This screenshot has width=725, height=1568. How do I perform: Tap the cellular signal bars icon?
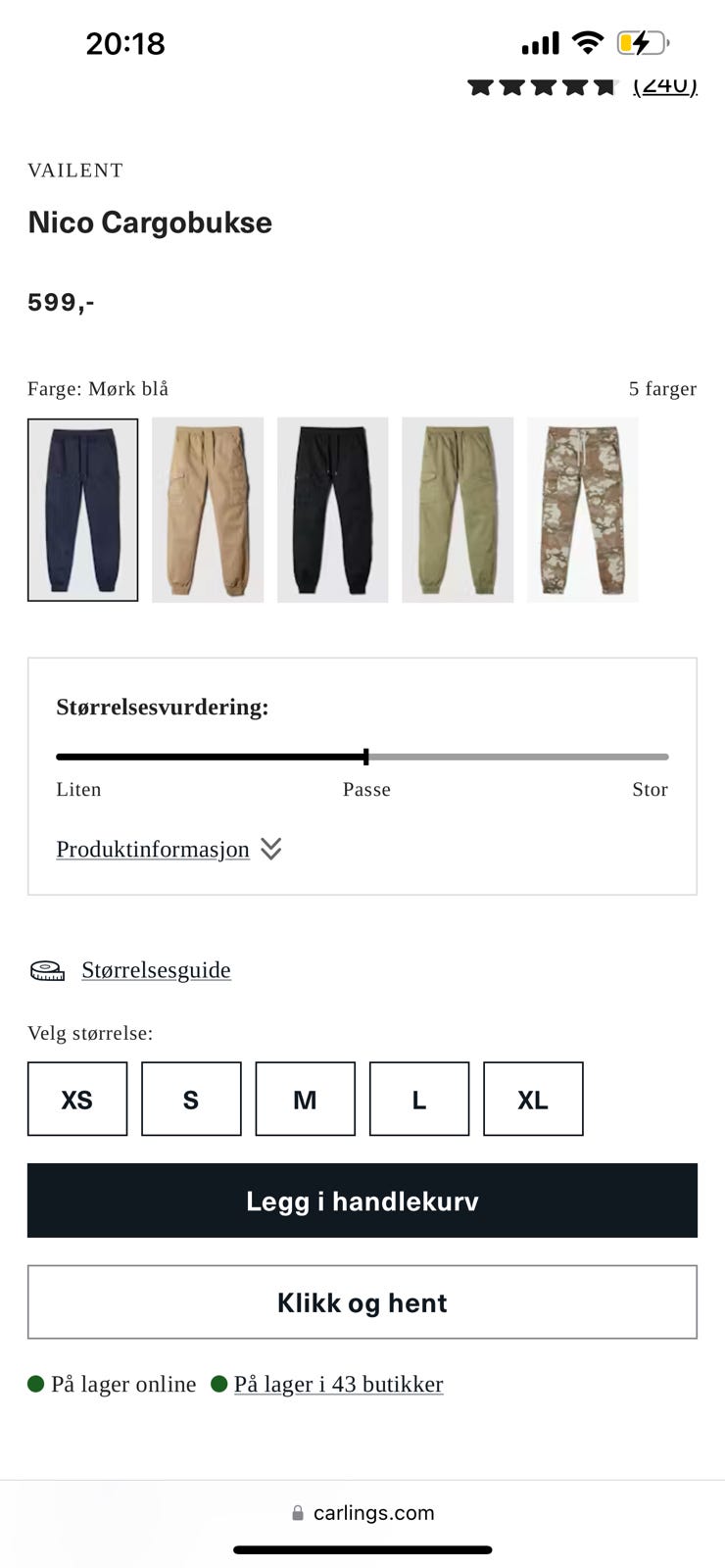point(540,43)
